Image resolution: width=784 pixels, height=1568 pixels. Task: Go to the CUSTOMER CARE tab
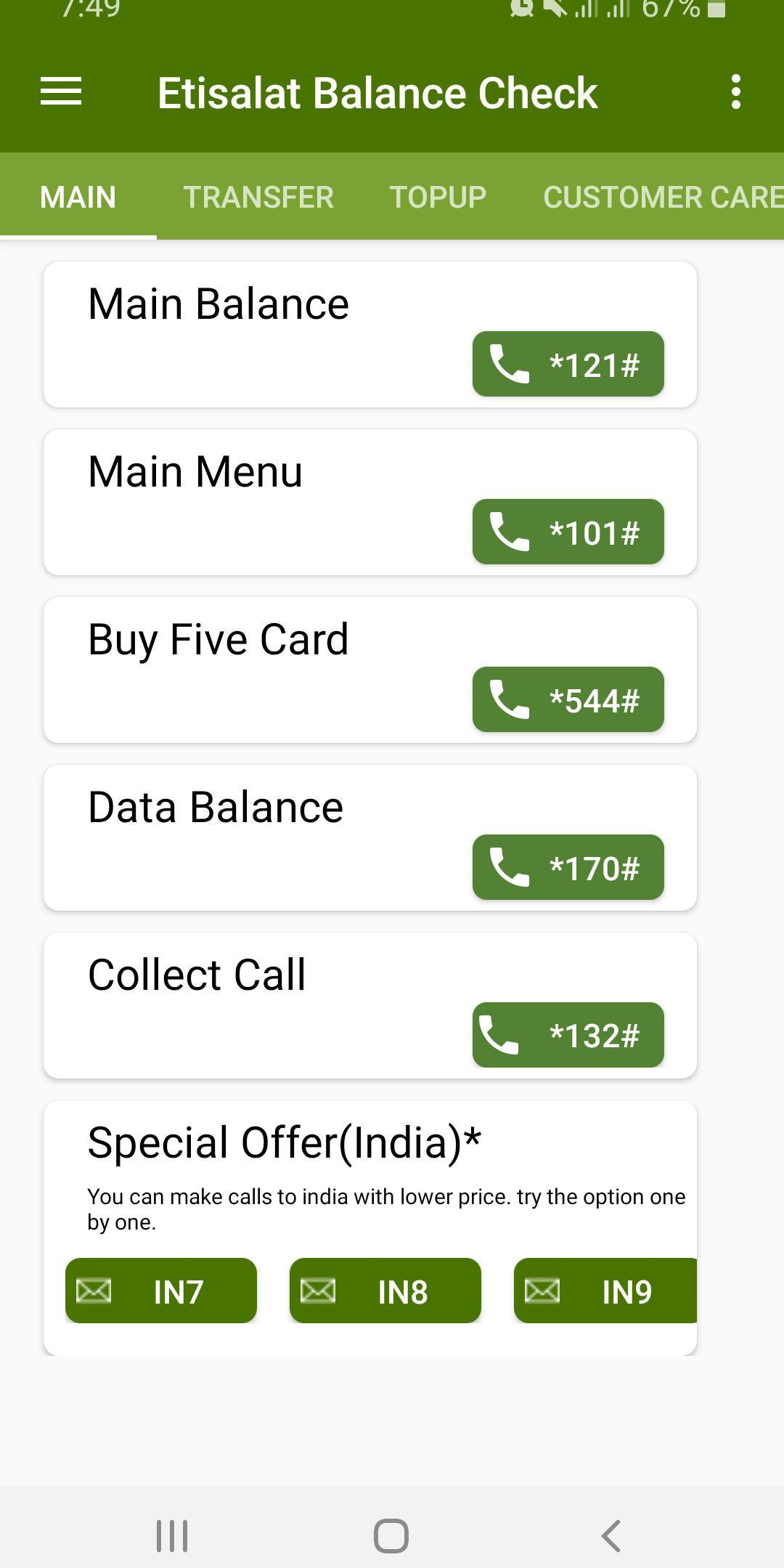point(662,197)
